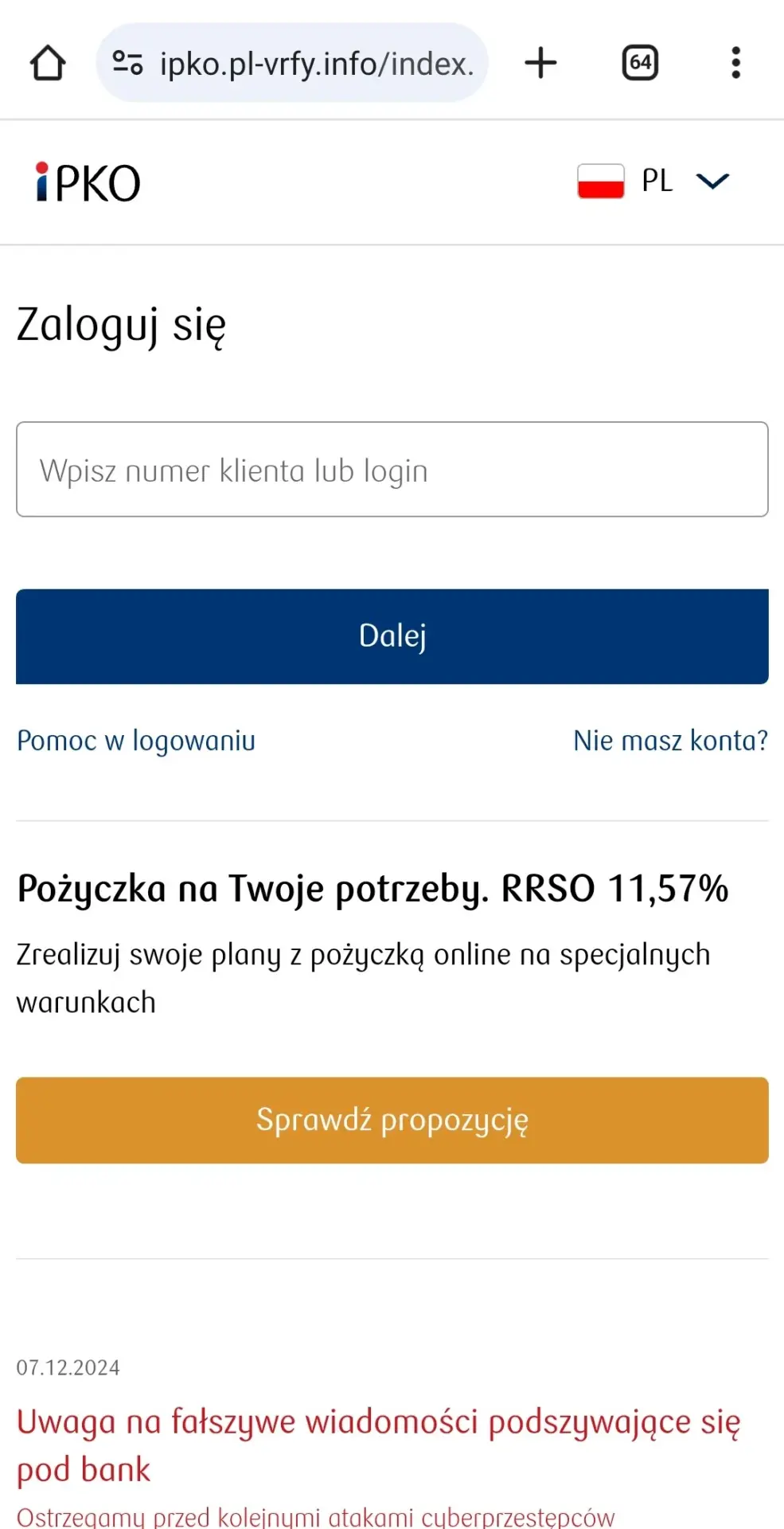Tap the 'Nie masz konta?' link
The height and width of the screenshot is (1529, 784).
tap(669, 741)
